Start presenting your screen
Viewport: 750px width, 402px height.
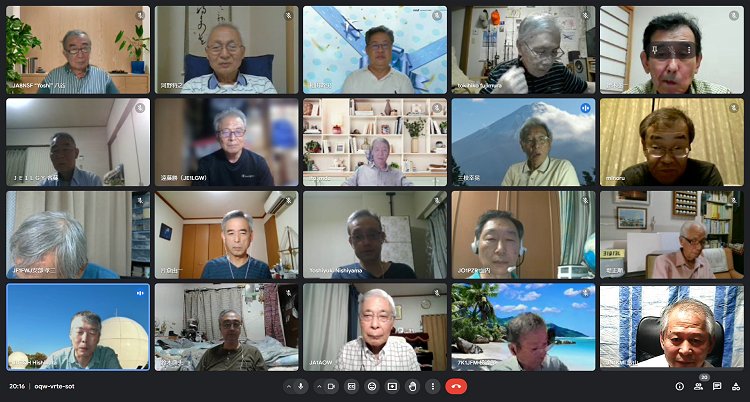point(392,386)
